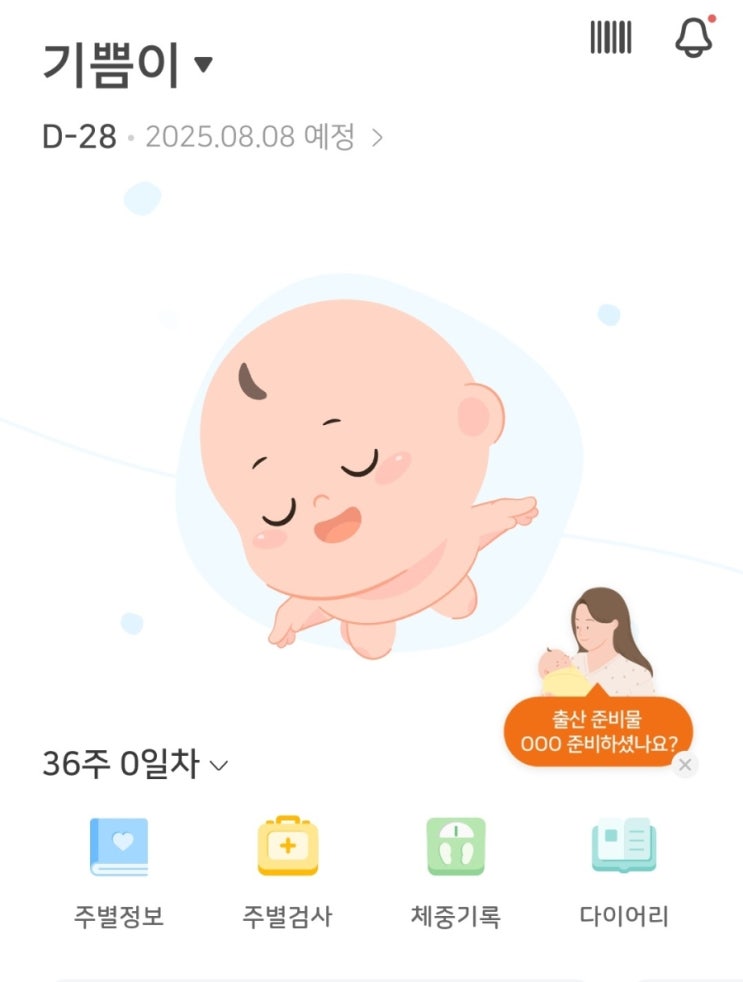The width and height of the screenshot is (743, 982).
Task: Open the 다이어리 diary
Action: (624, 872)
